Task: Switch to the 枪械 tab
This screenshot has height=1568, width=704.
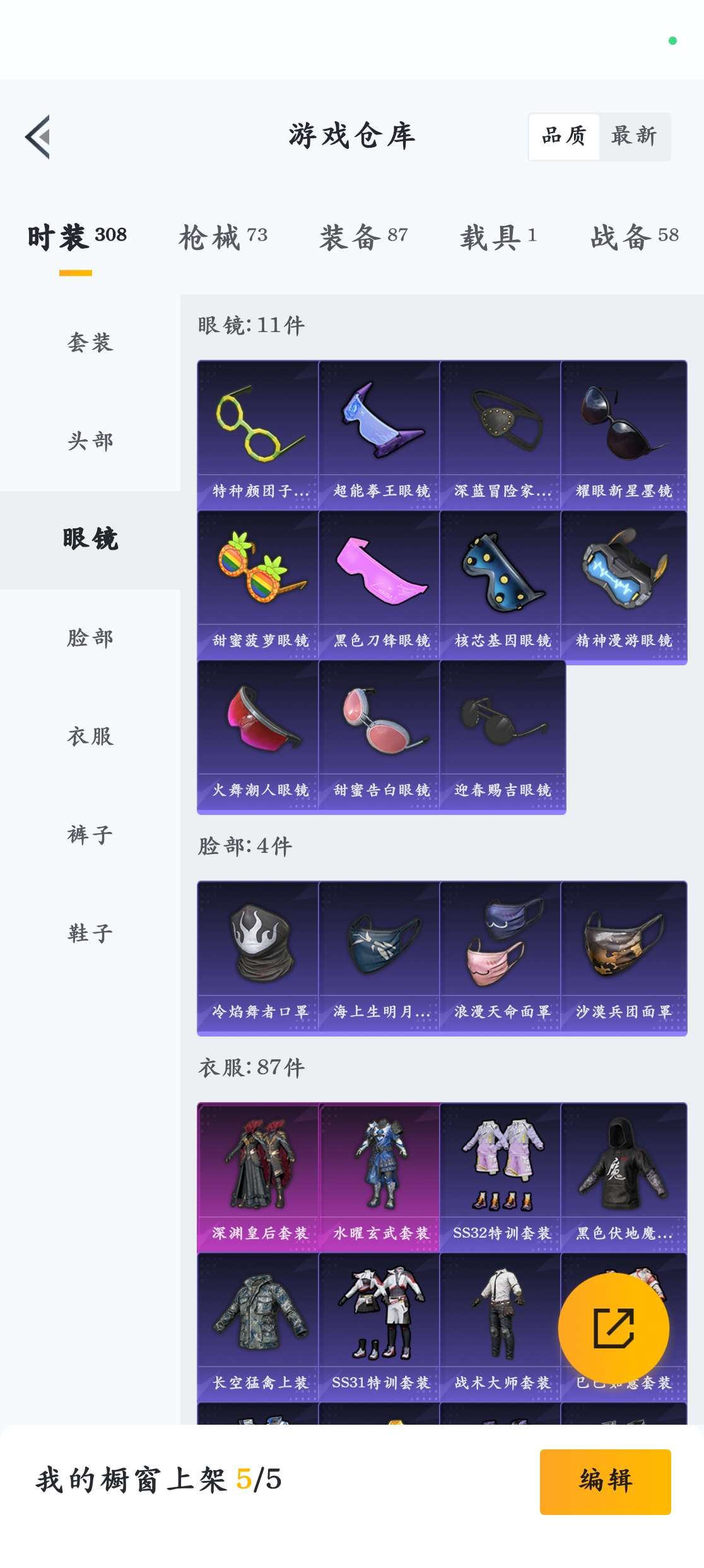Action: point(223,237)
